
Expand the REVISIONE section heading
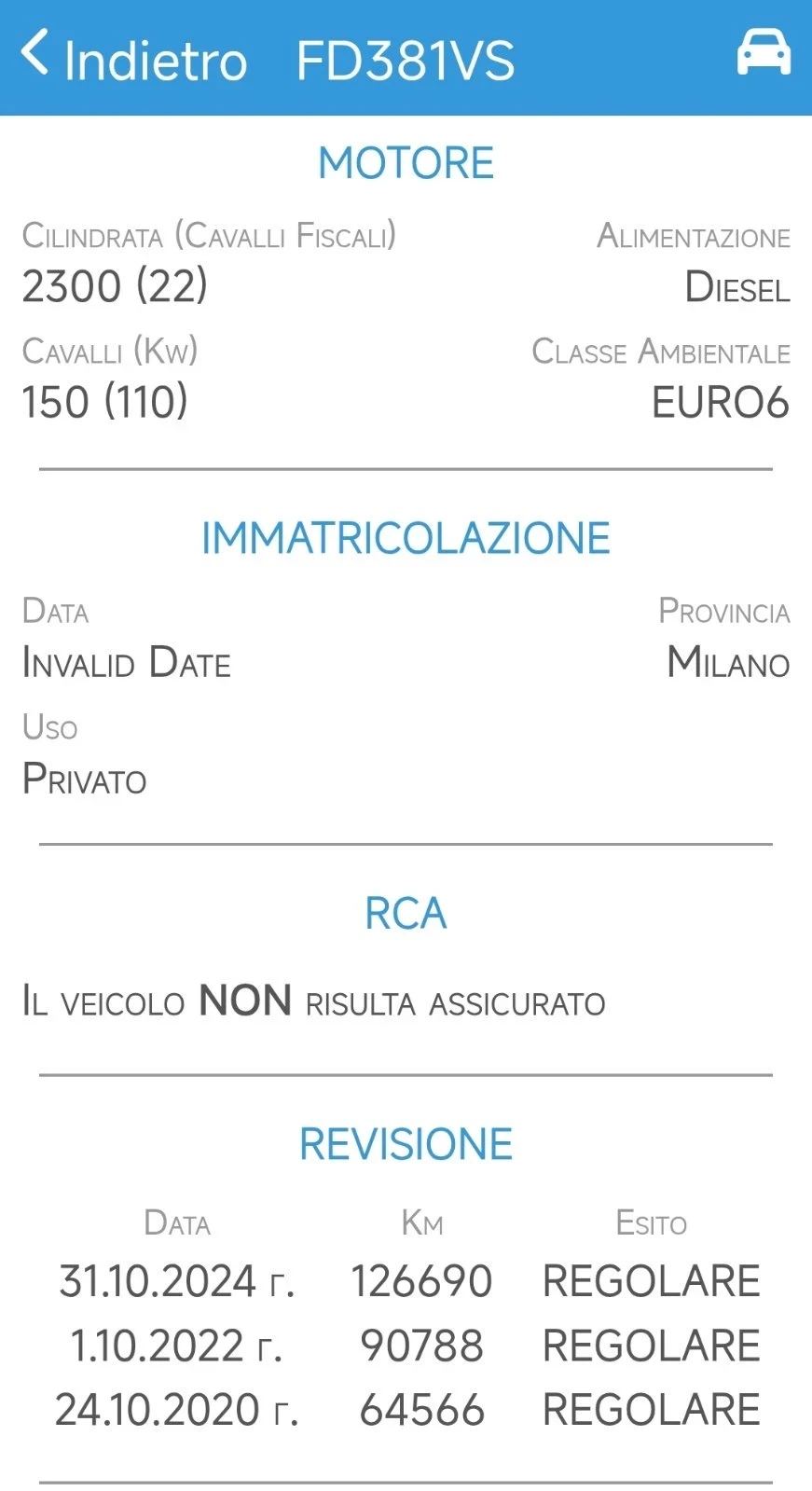(406, 1141)
